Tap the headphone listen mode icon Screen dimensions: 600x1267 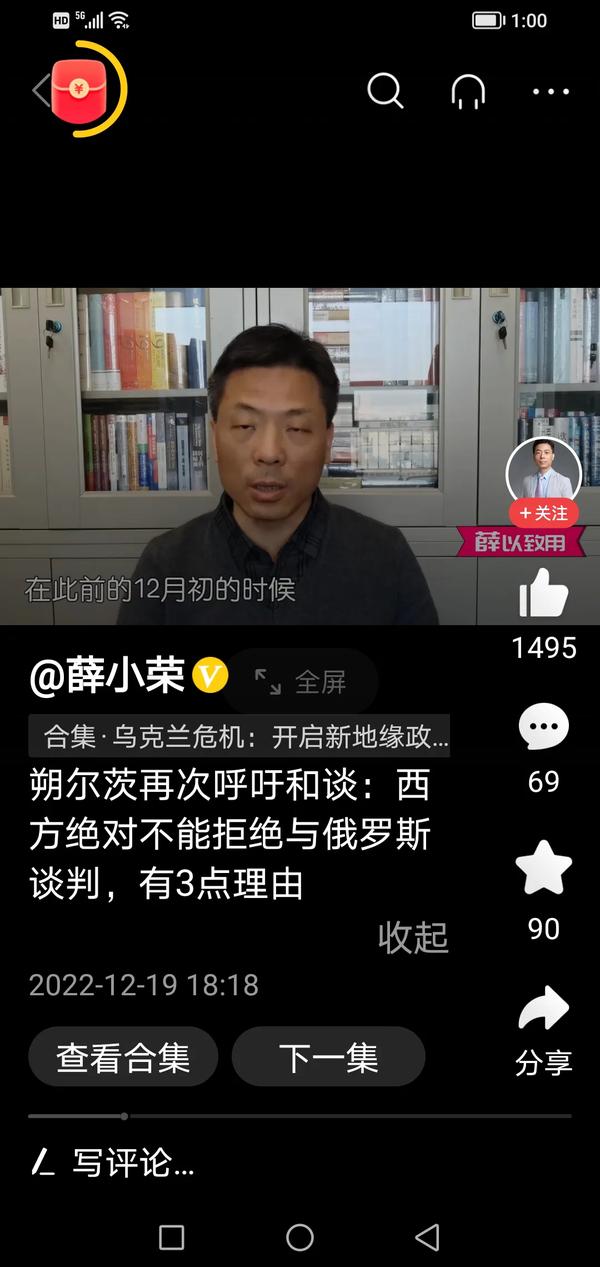click(468, 91)
